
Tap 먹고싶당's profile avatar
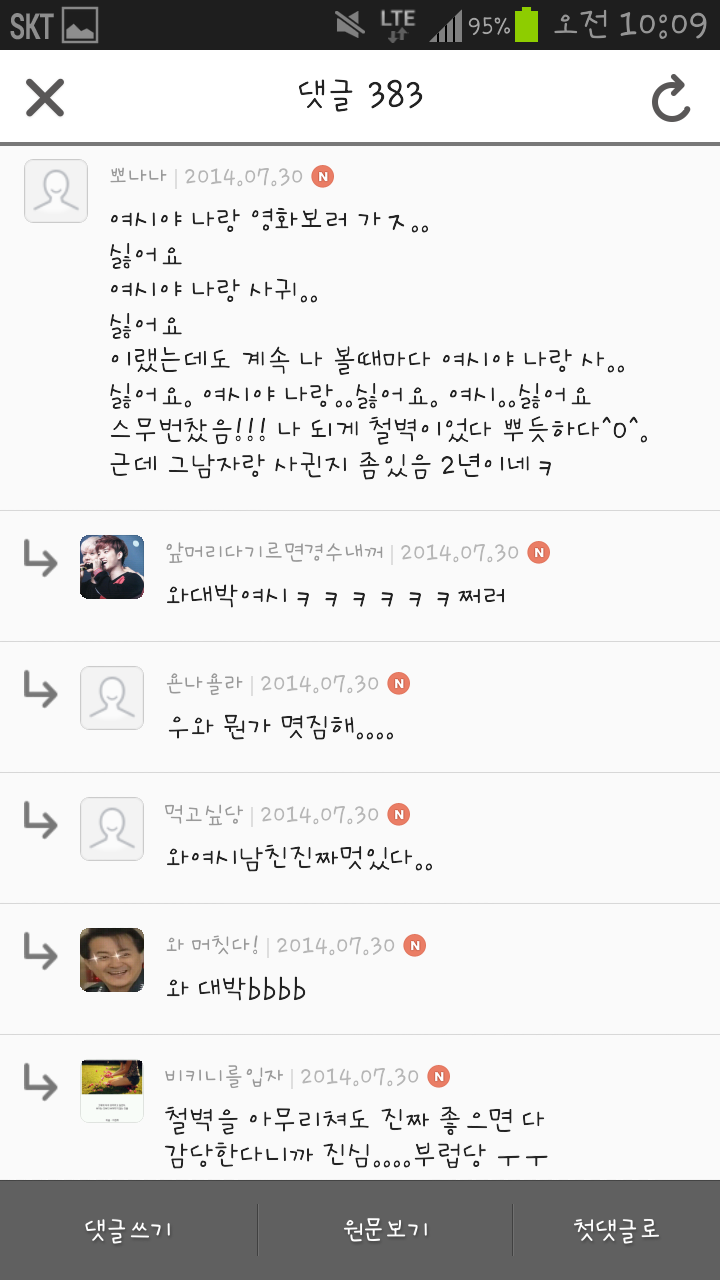(112, 829)
